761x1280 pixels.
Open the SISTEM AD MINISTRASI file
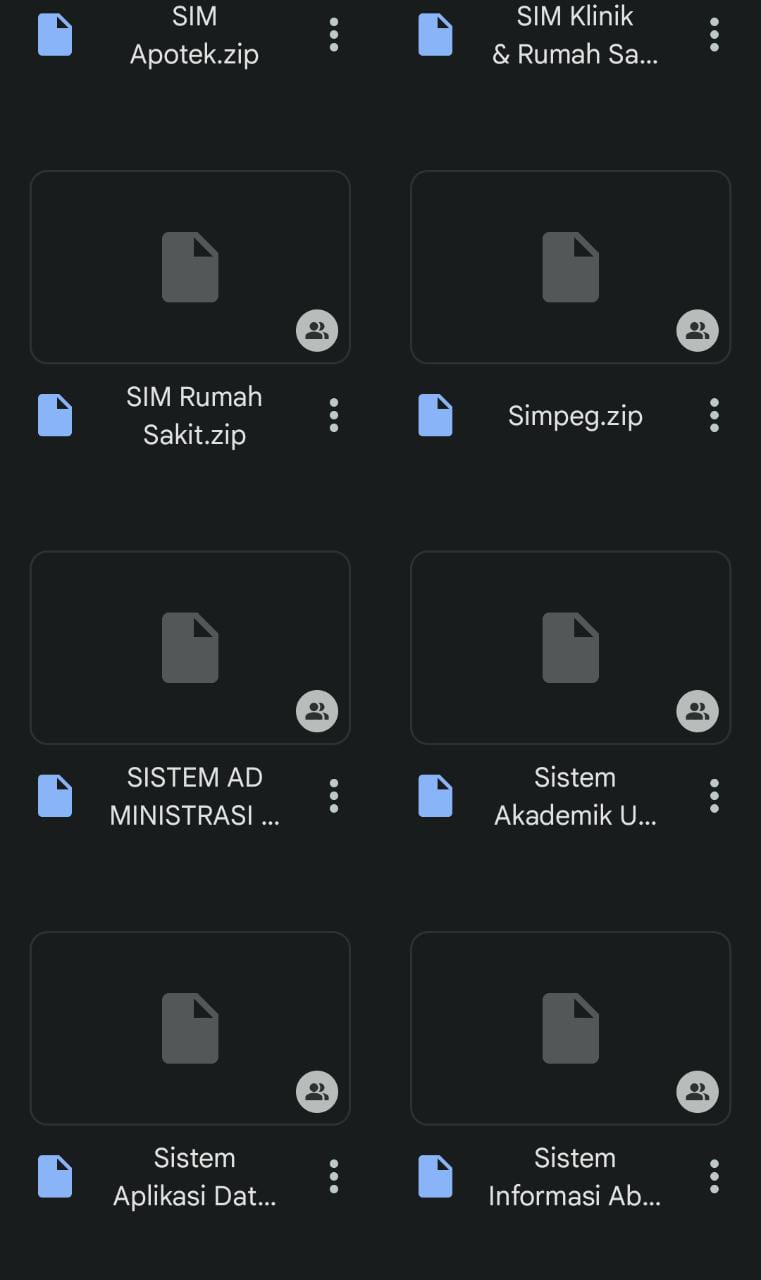(x=190, y=647)
